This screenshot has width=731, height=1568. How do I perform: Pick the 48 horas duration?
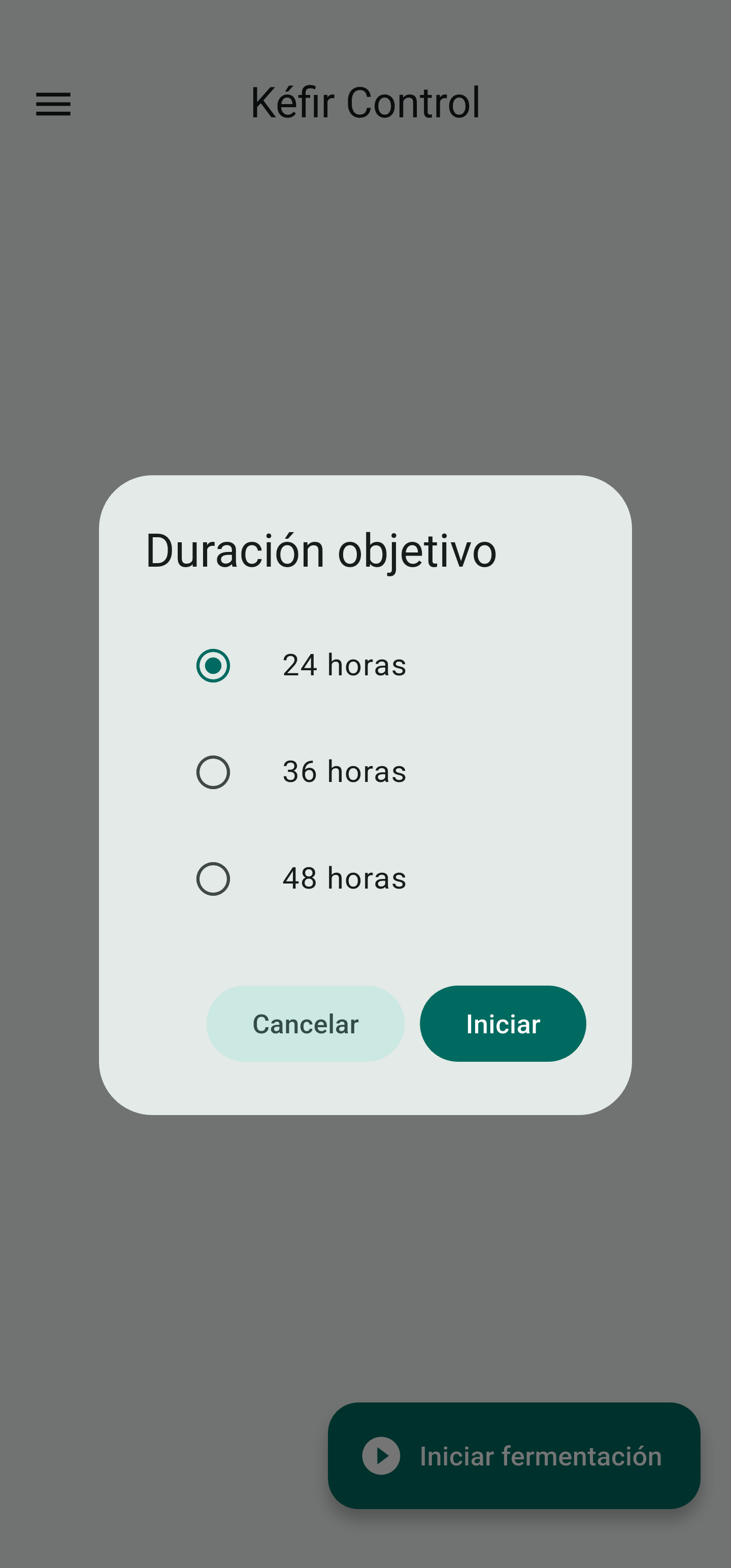pos(213,878)
